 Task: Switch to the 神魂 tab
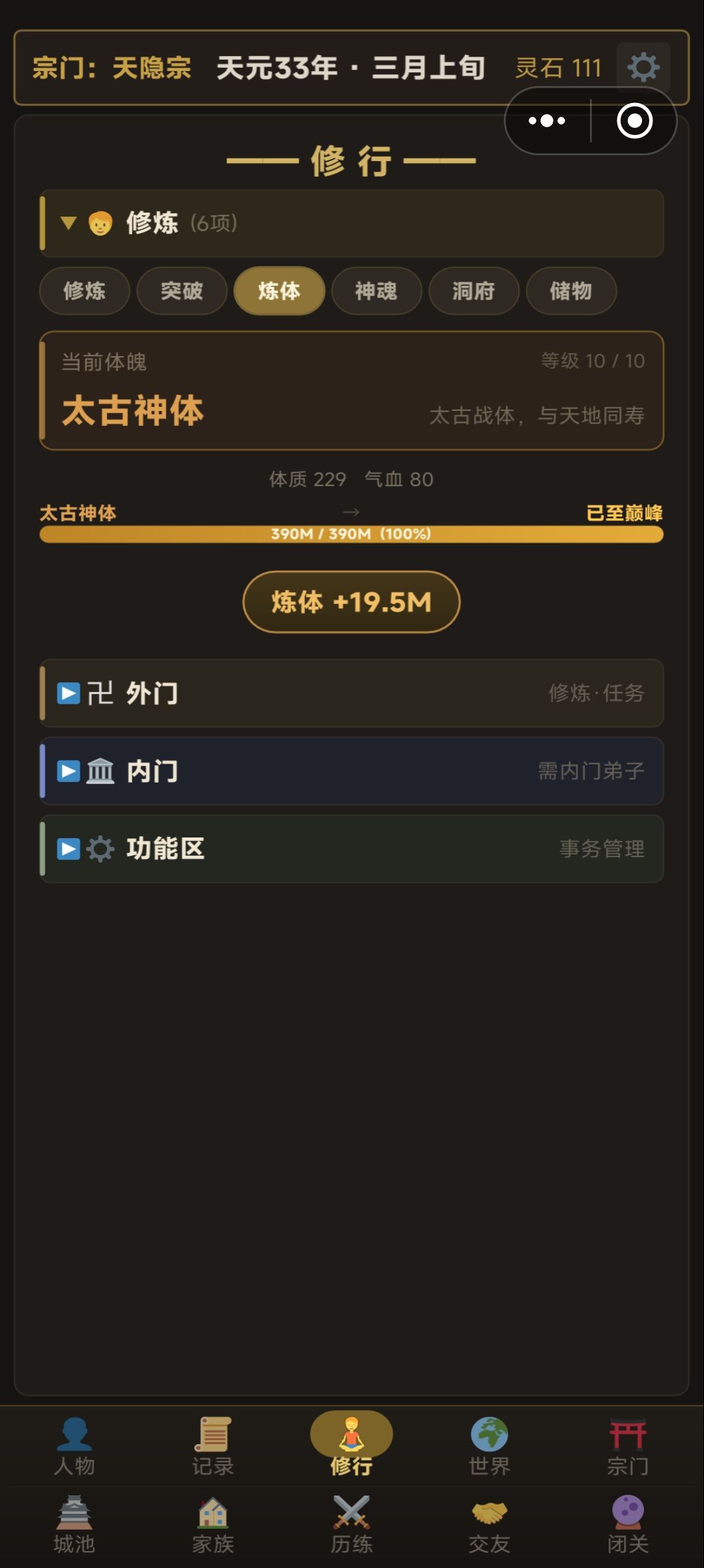pos(376,292)
